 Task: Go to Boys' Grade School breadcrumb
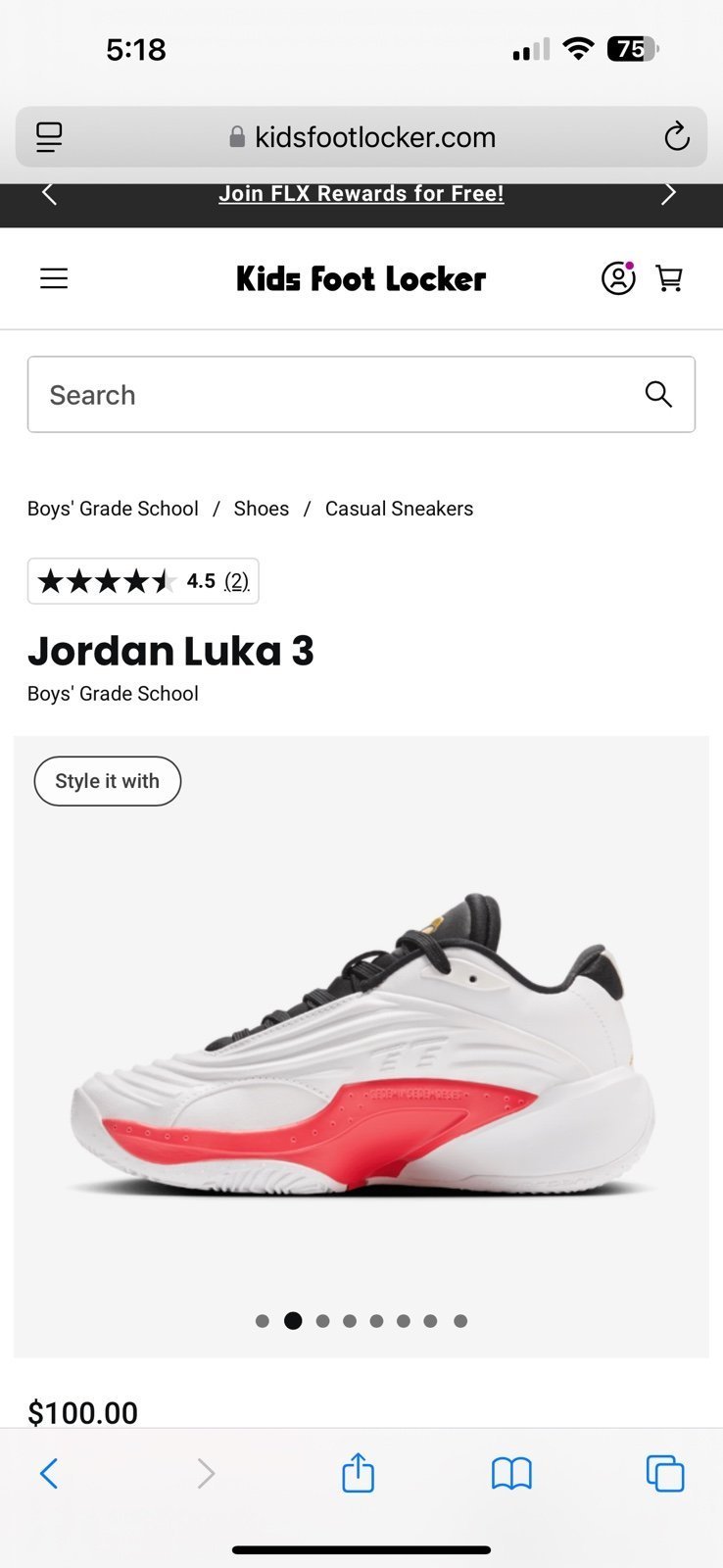113,509
